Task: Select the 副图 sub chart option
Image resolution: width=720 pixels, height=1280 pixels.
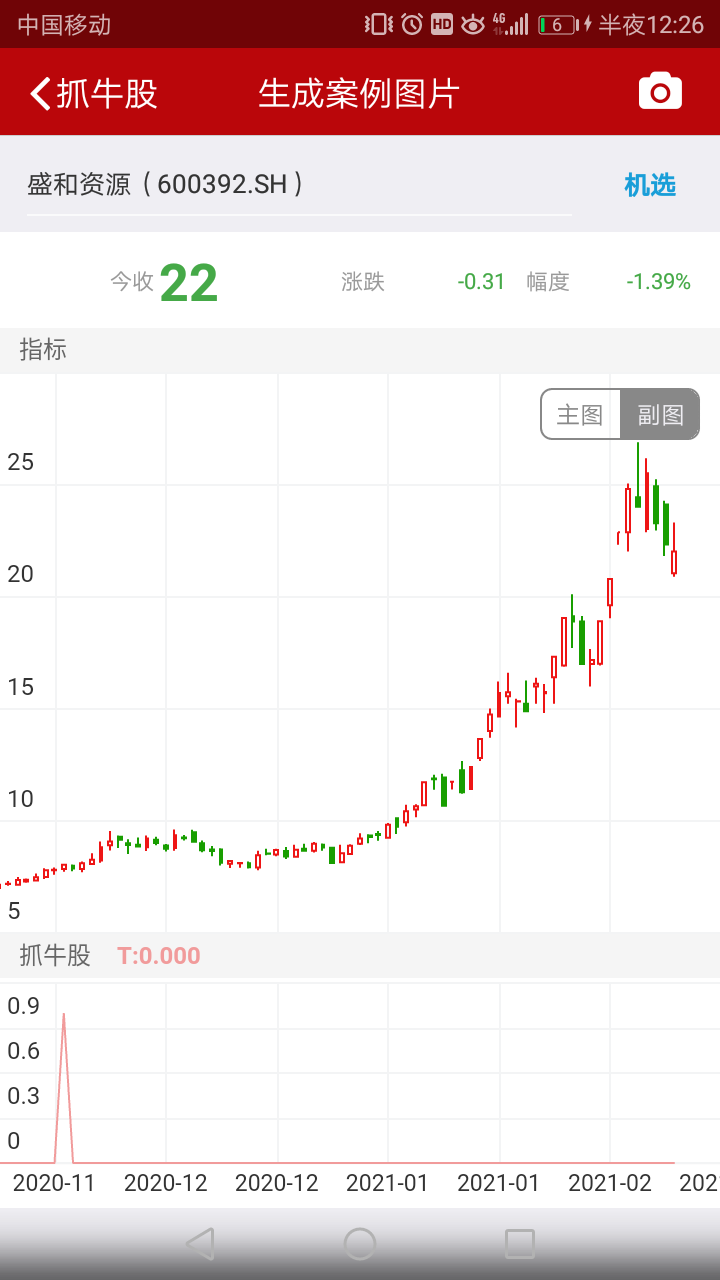Action: [x=660, y=414]
